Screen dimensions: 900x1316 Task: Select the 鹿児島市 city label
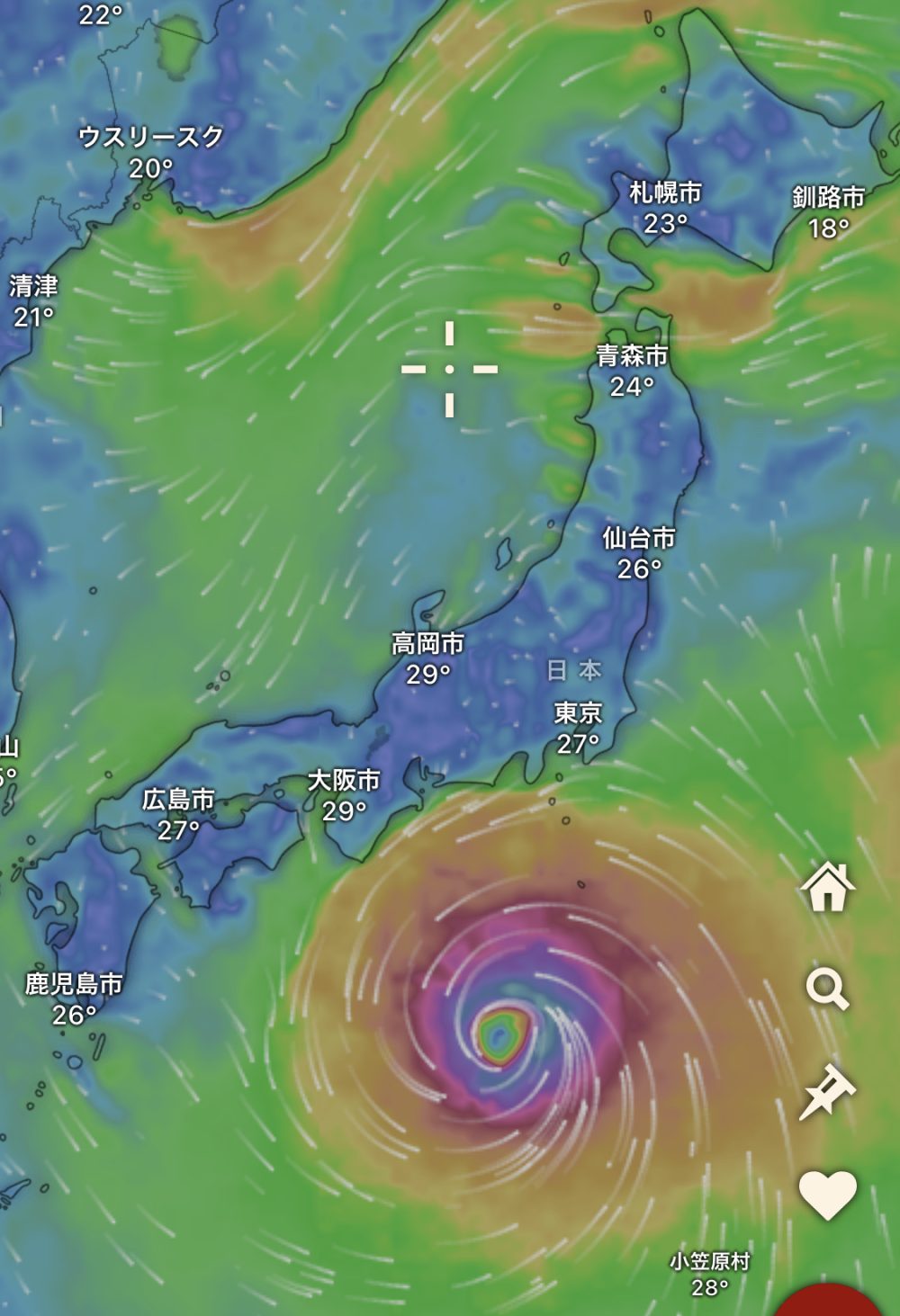[74, 998]
